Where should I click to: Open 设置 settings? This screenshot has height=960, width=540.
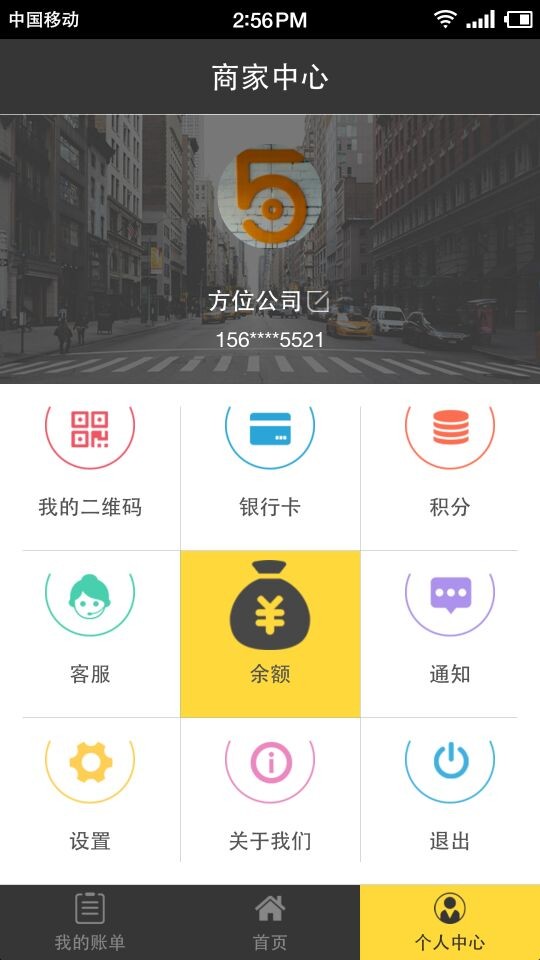coord(90,790)
